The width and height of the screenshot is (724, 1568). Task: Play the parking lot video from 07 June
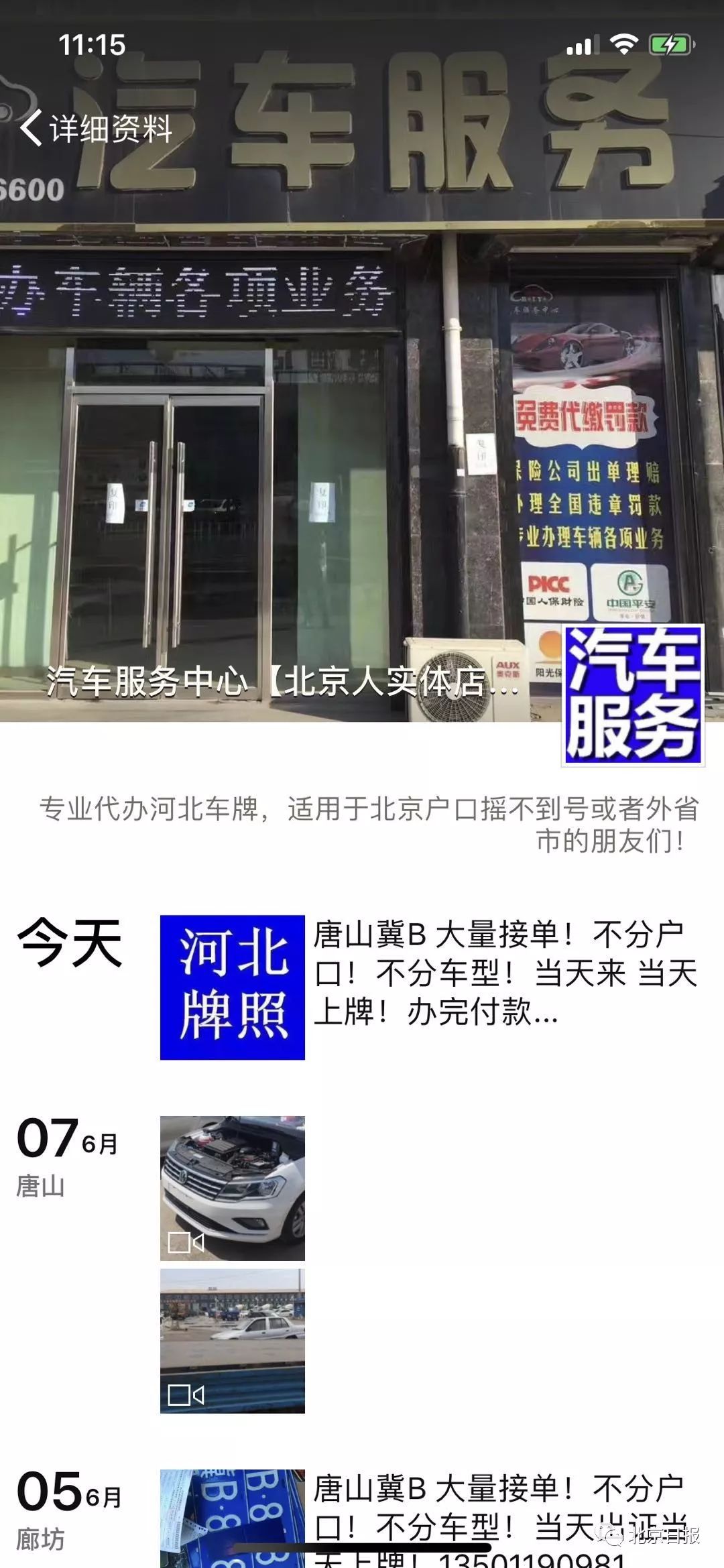232,1341
